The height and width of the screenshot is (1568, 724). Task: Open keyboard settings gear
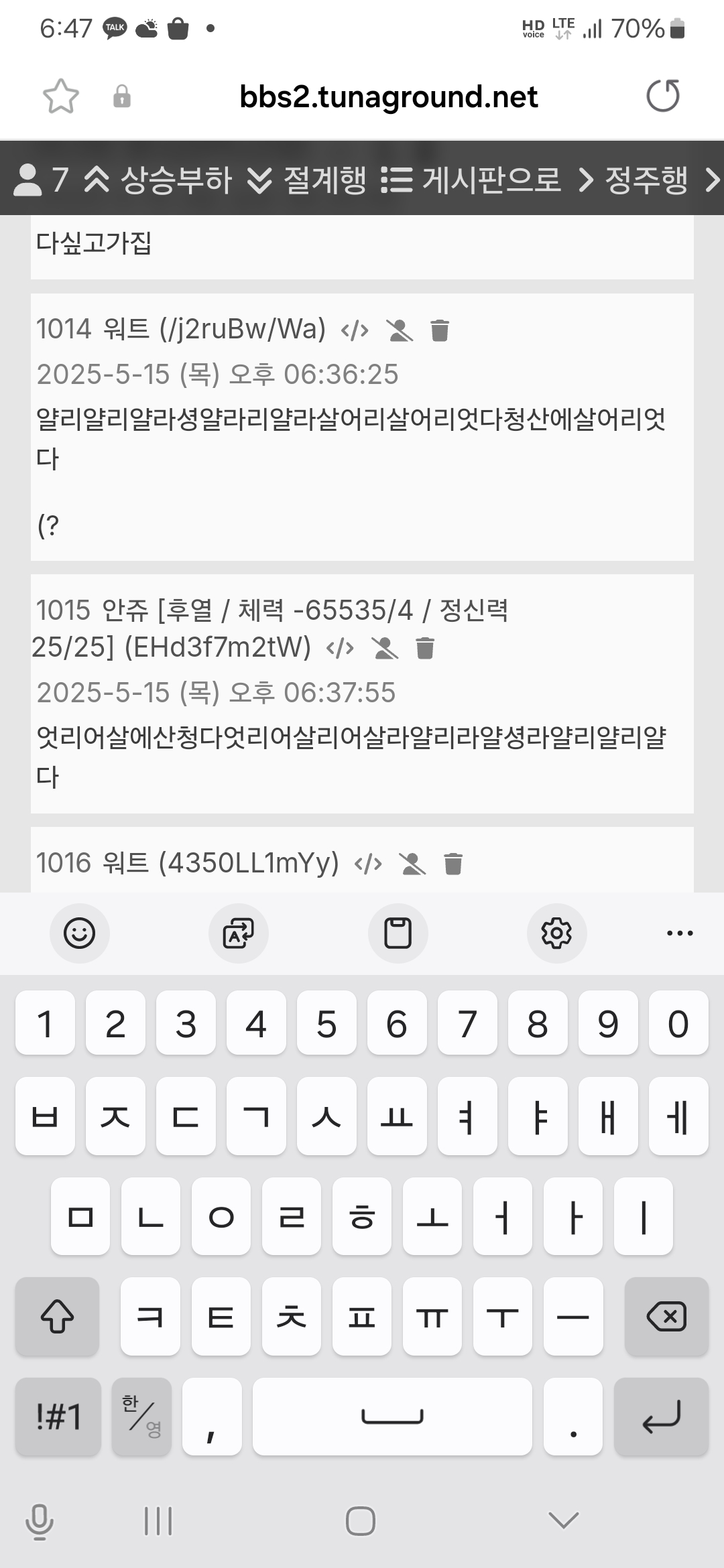[556, 933]
